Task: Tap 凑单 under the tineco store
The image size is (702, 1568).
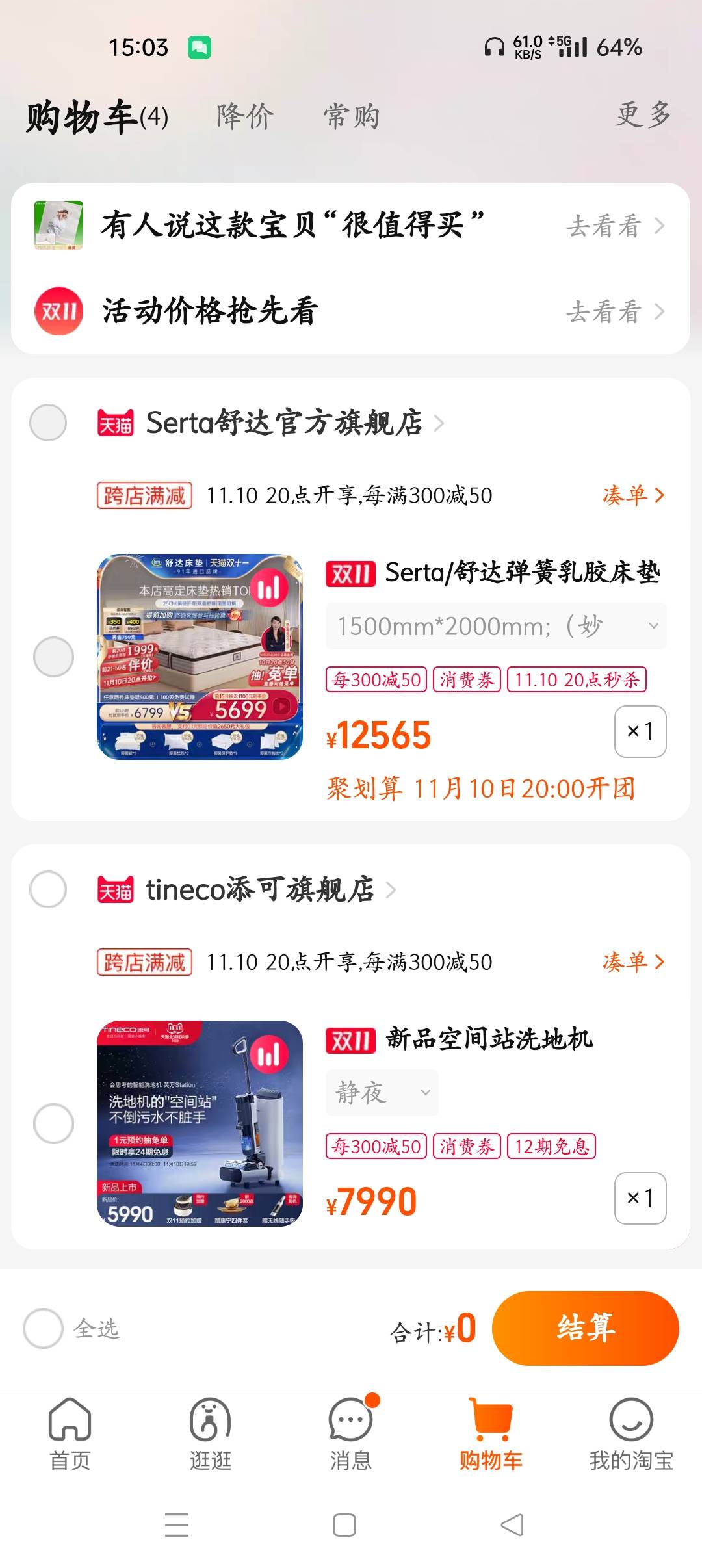Action: (632, 961)
